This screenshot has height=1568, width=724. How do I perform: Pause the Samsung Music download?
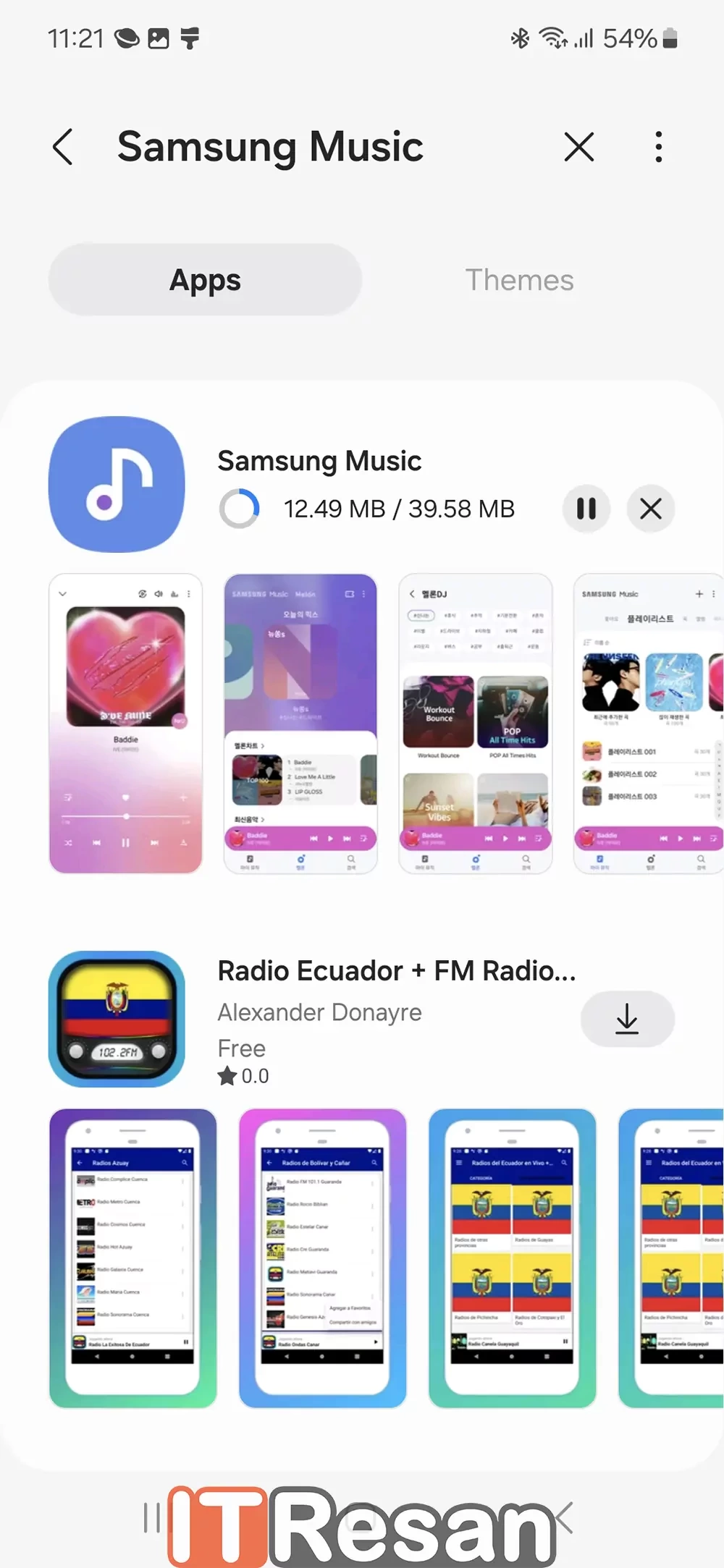click(586, 509)
